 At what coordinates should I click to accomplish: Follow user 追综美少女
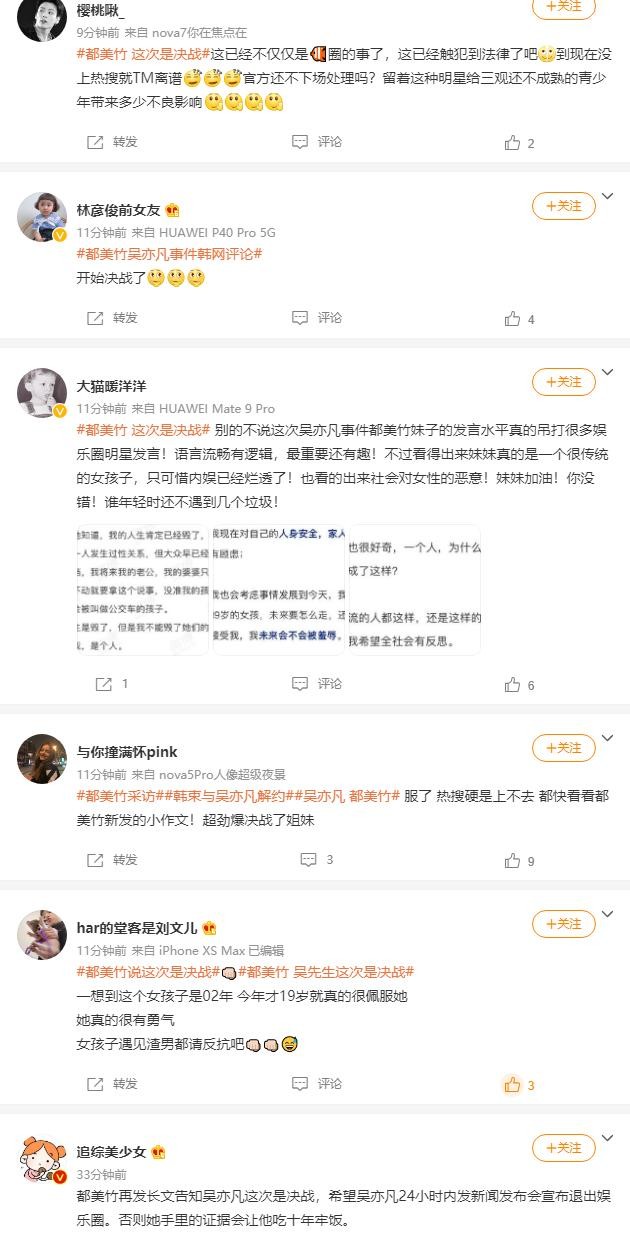coord(563,1148)
